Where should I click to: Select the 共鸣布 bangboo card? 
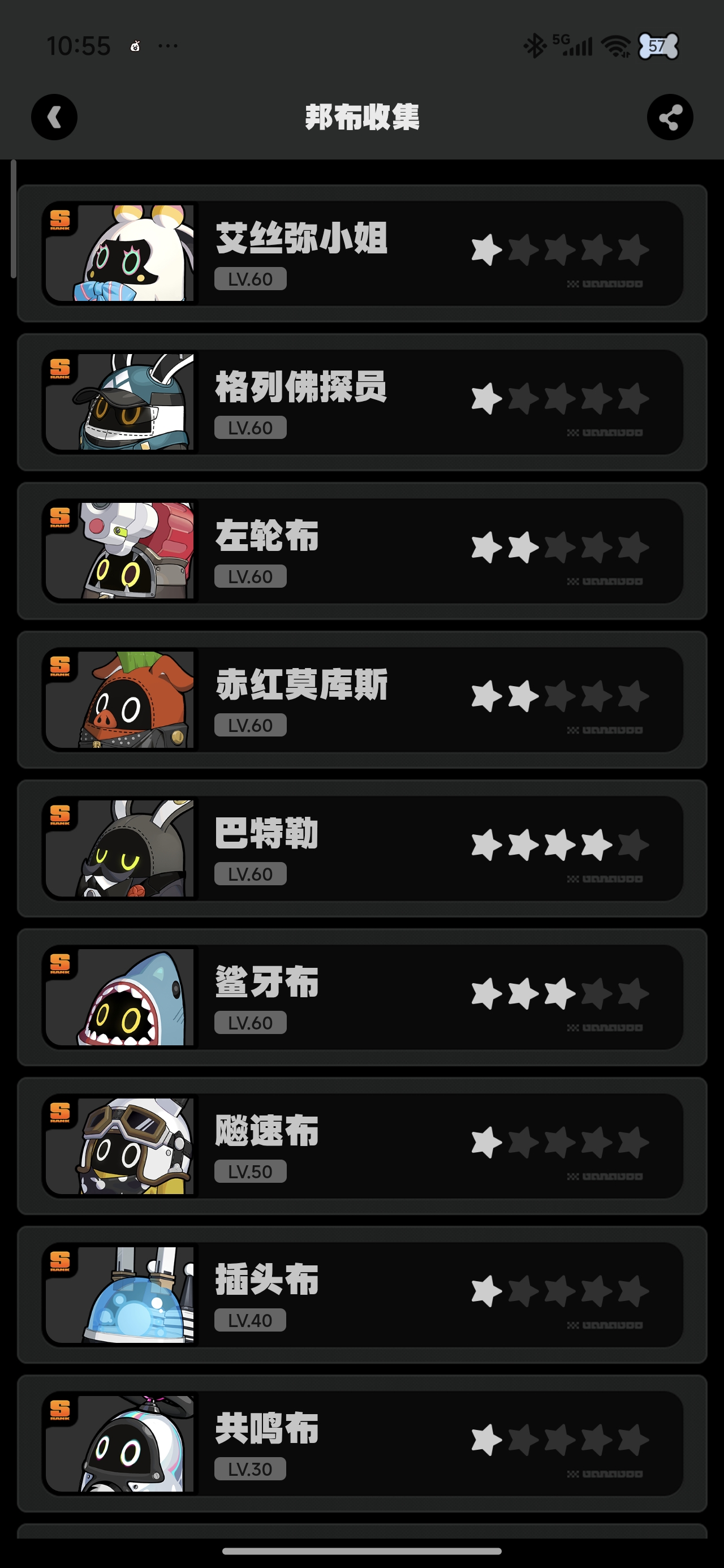(361, 1443)
